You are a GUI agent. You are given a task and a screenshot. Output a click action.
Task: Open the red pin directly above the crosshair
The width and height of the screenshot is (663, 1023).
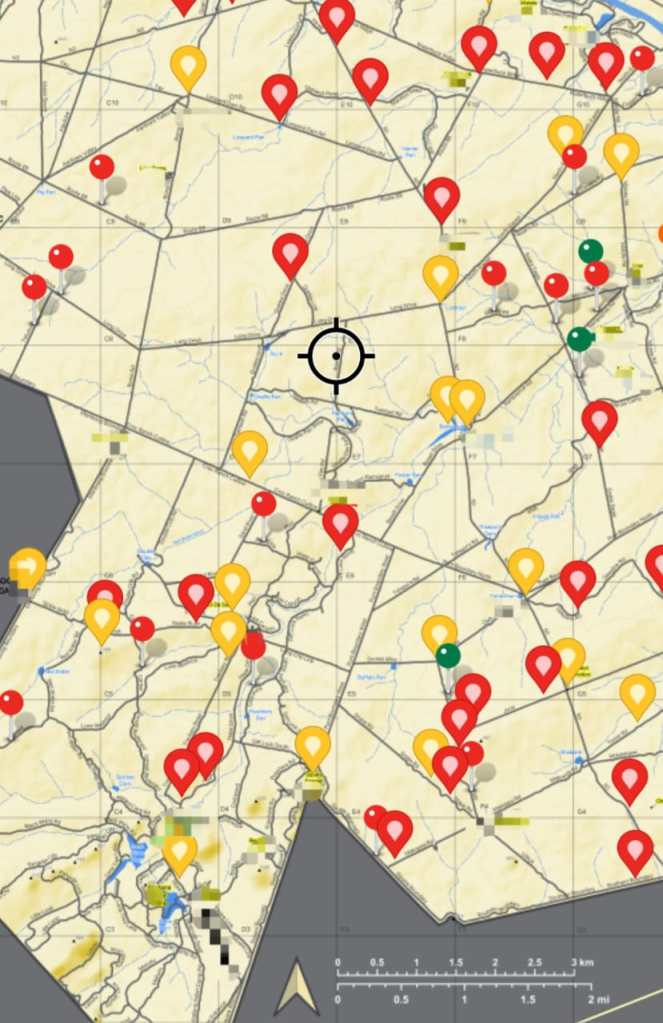[x=290, y=253]
